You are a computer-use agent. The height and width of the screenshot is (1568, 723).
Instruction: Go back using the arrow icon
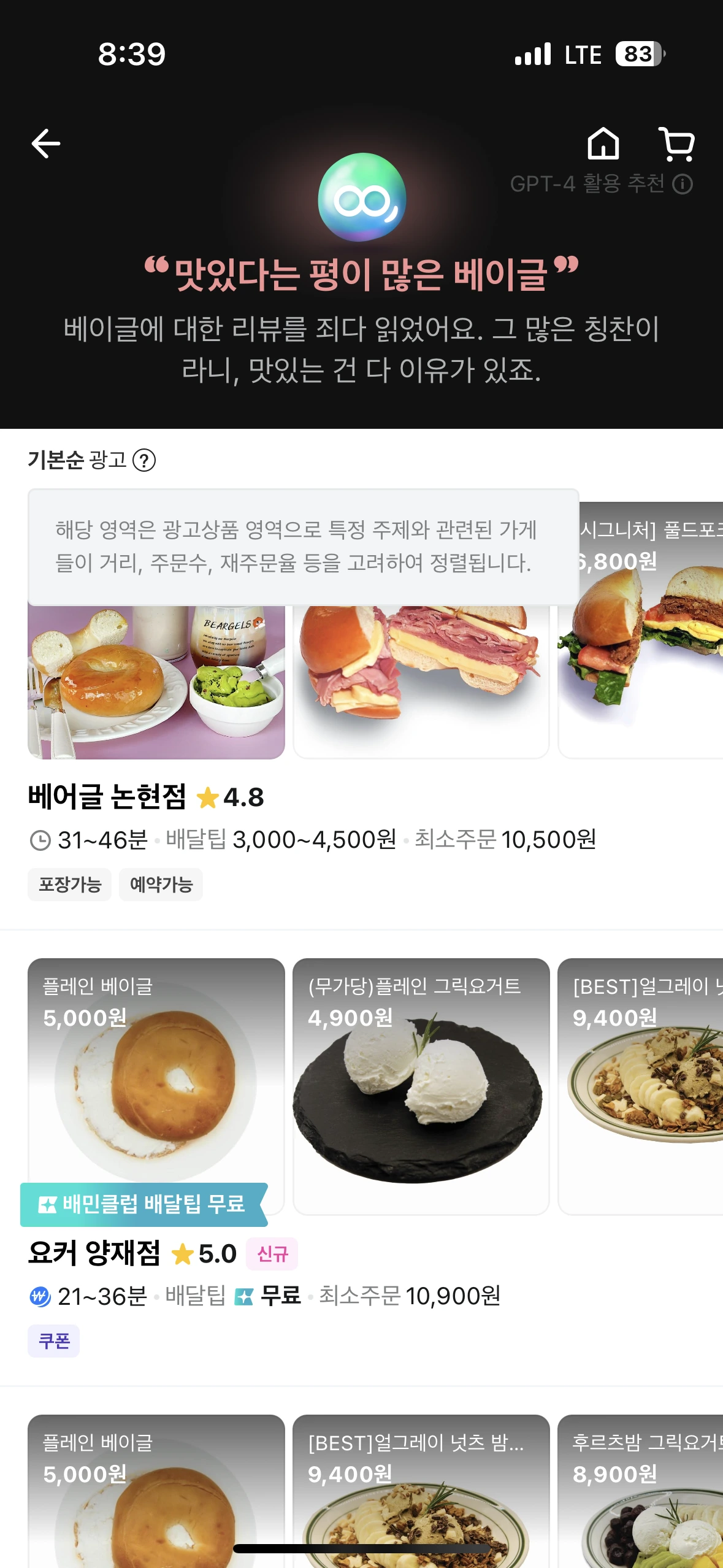point(46,144)
